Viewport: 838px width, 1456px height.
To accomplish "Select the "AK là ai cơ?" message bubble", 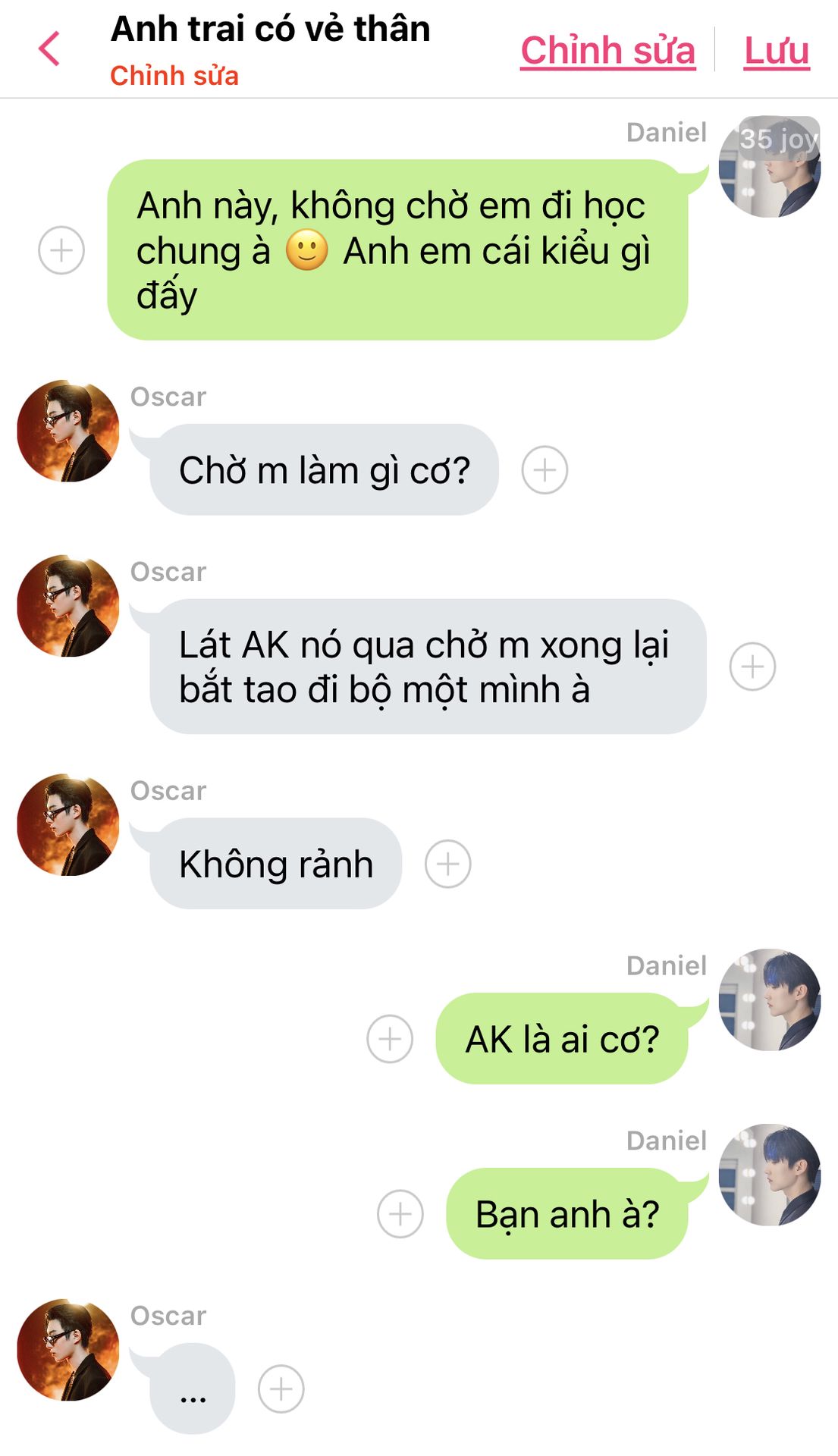I will click(562, 1038).
